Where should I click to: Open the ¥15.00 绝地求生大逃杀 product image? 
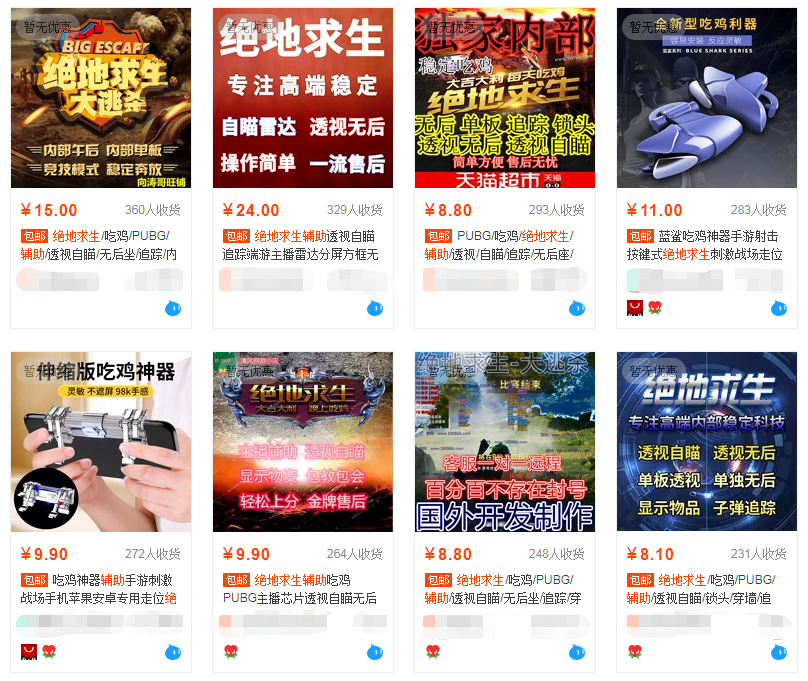pos(100,98)
